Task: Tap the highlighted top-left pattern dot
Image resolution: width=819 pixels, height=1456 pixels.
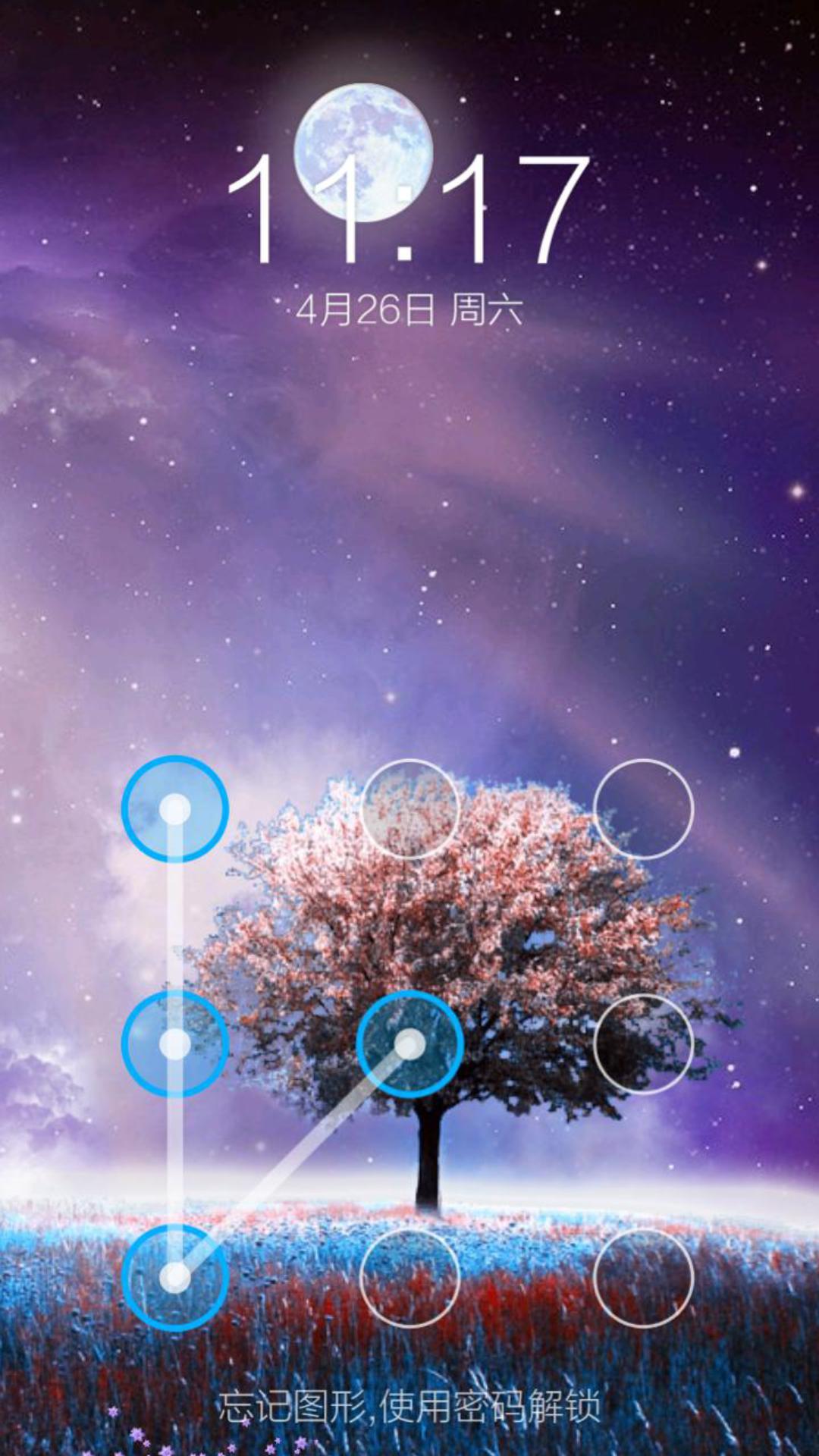Action: 175,809
